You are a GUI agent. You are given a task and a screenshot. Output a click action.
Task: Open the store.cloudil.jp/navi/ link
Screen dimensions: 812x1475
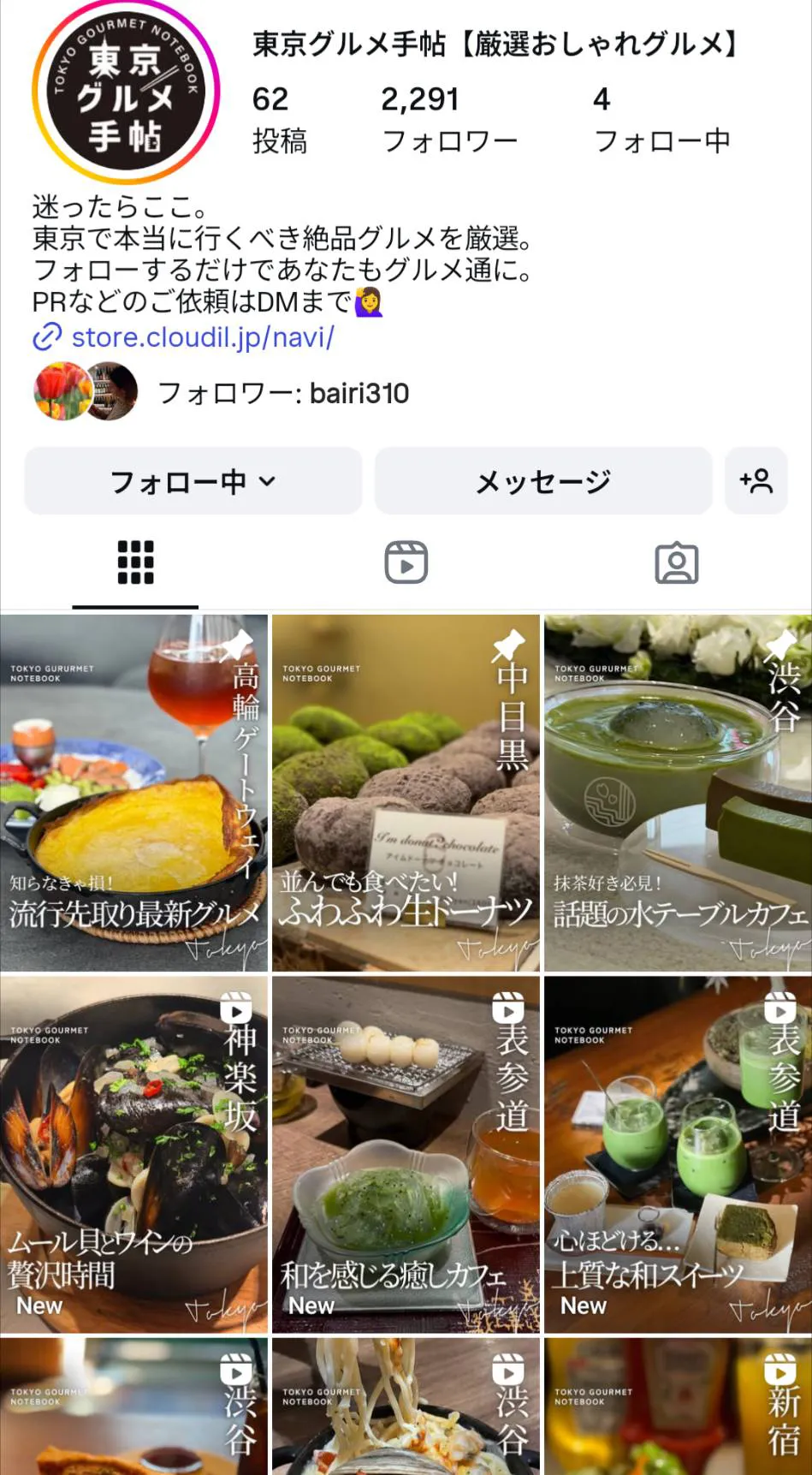202,337
